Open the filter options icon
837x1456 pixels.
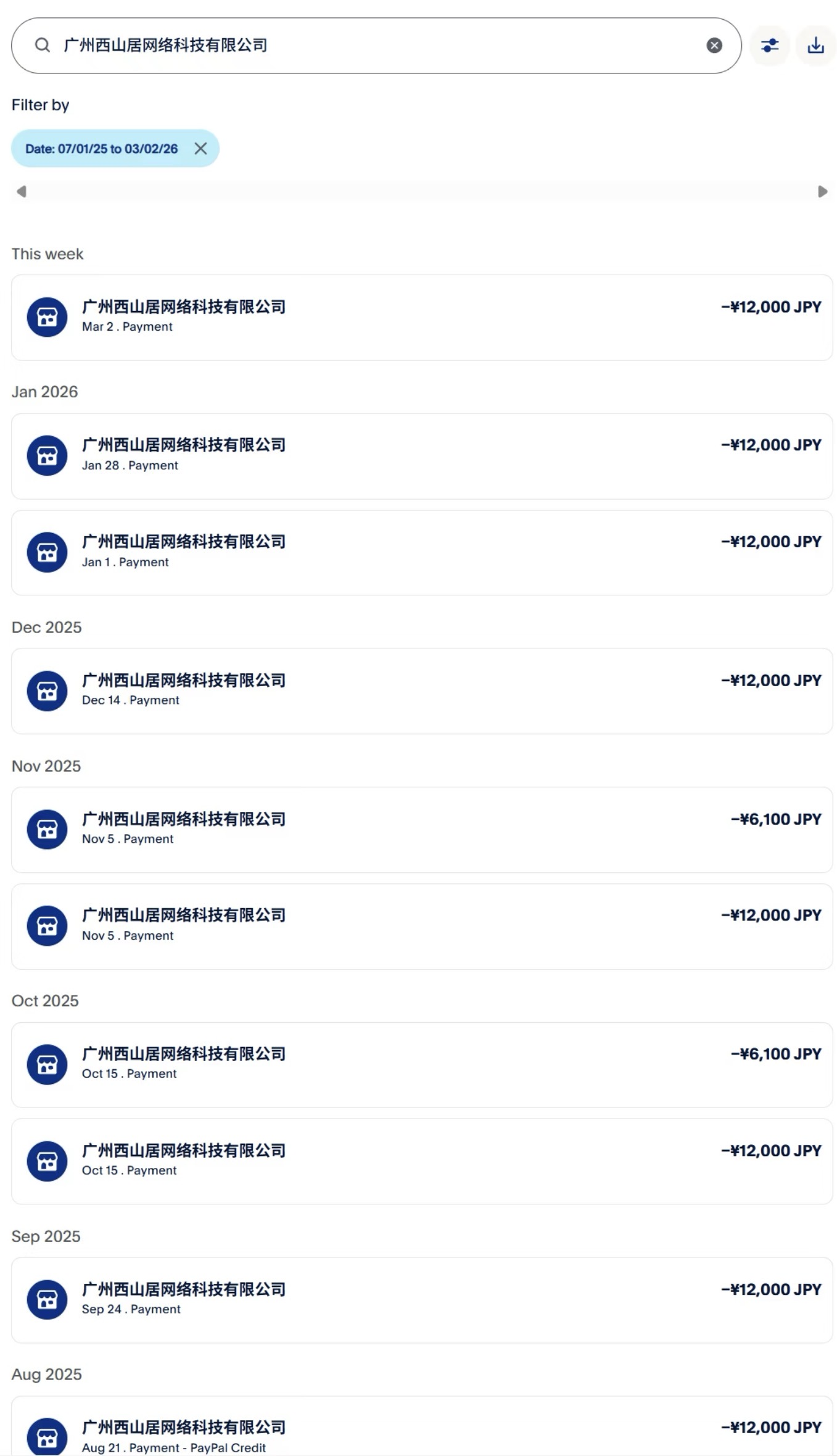click(x=769, y=46)
